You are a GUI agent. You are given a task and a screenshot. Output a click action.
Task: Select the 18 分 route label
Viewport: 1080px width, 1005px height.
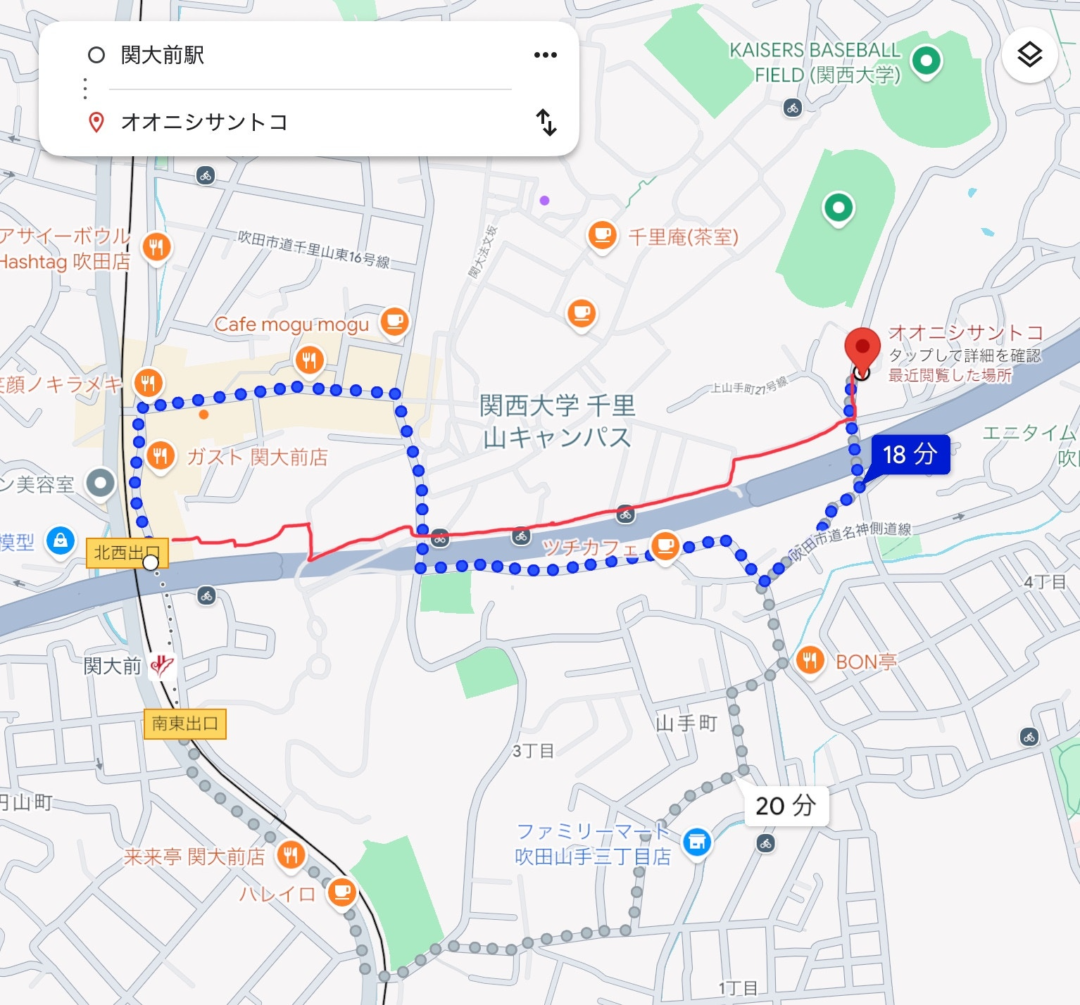pyautogui.click(x=909, y=455)
